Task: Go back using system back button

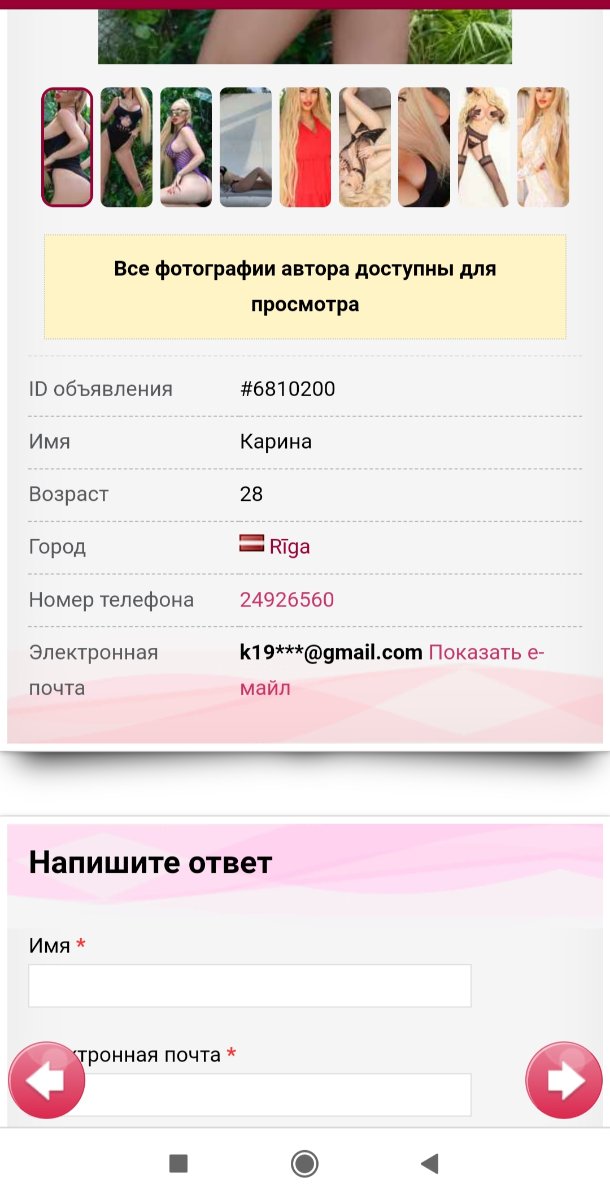Action: click(430, 1163)
